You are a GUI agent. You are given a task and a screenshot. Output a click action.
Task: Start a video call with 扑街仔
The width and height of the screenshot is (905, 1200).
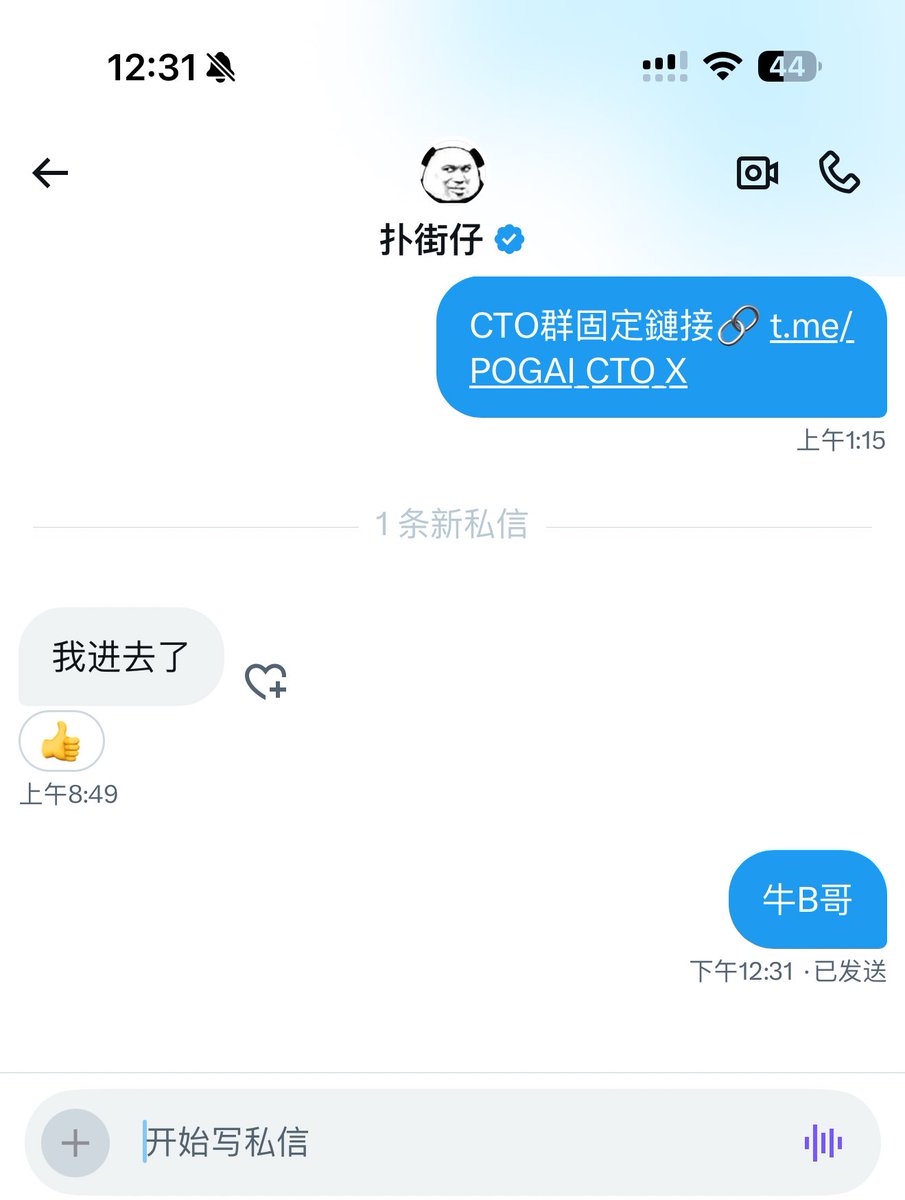click(757, 173)
